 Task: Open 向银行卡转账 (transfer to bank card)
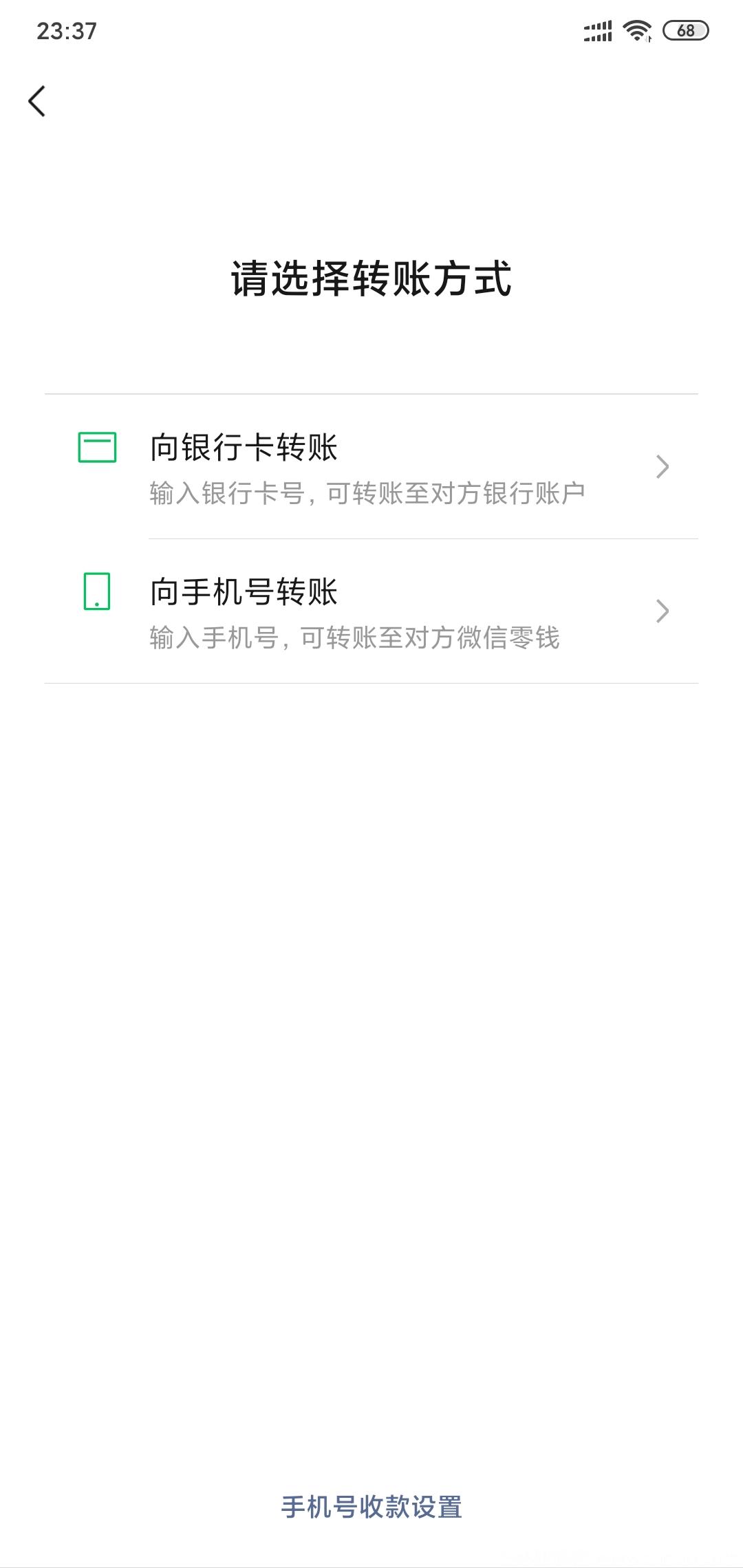coord(371,467)
